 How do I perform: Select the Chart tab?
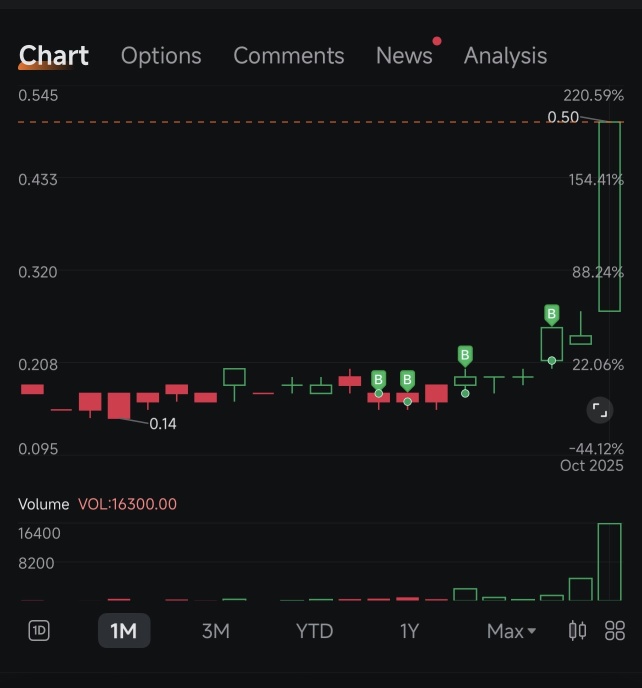point(54,56)
